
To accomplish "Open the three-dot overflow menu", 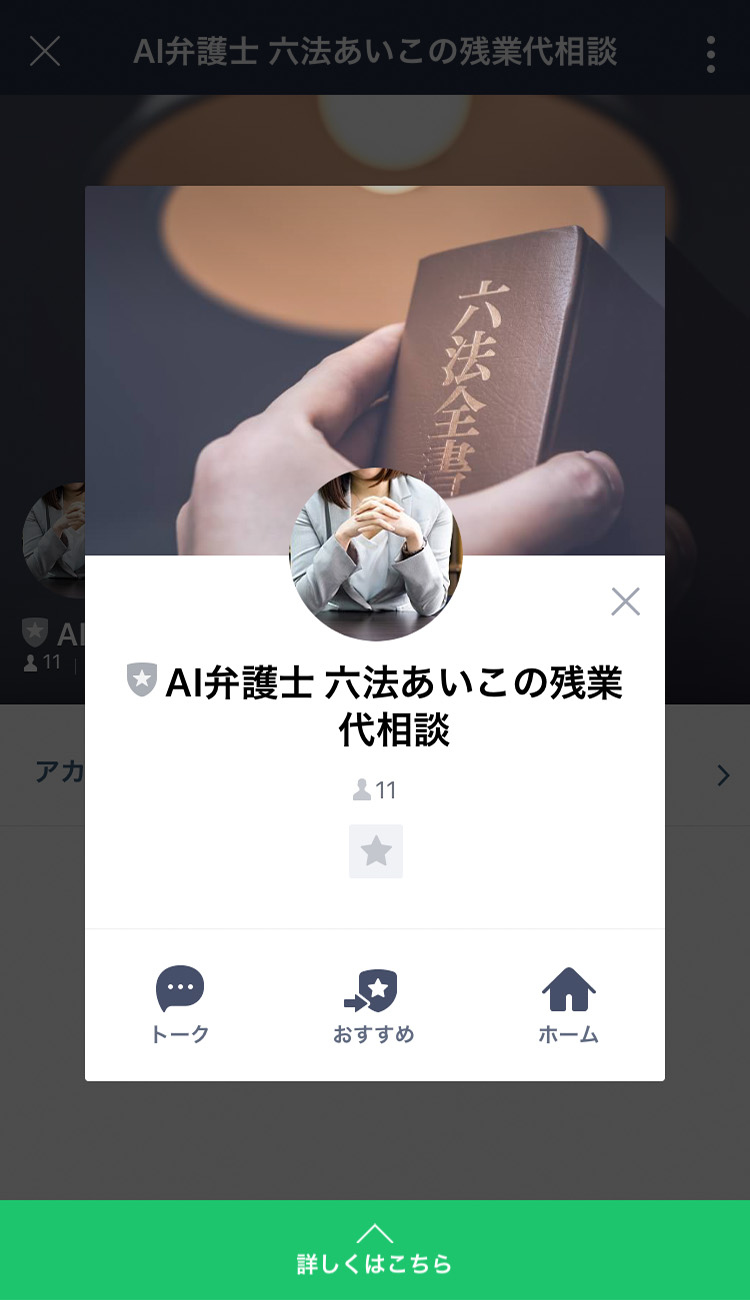I will 710,54.
